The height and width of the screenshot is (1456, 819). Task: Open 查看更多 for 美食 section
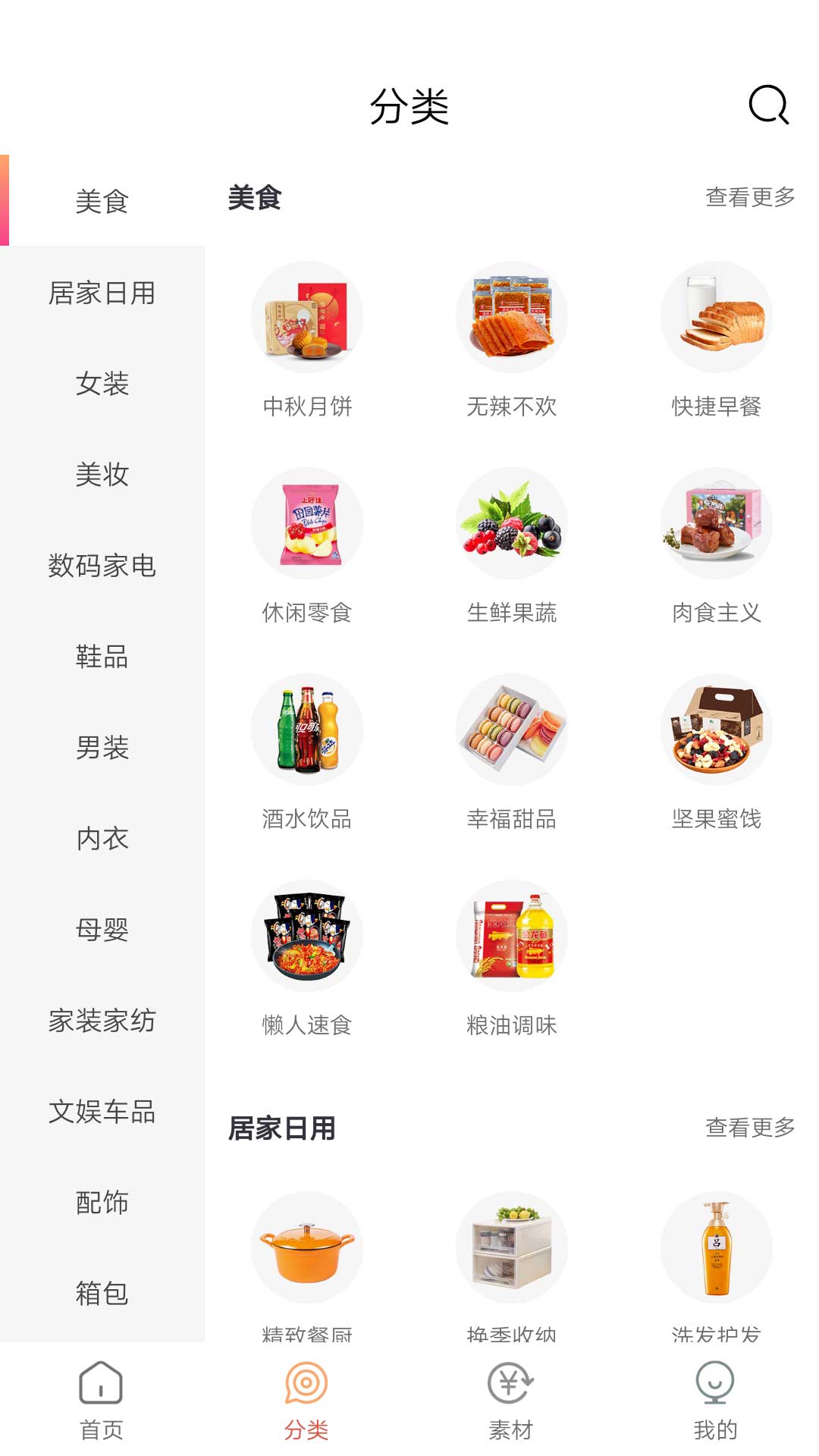pos(749,197)
